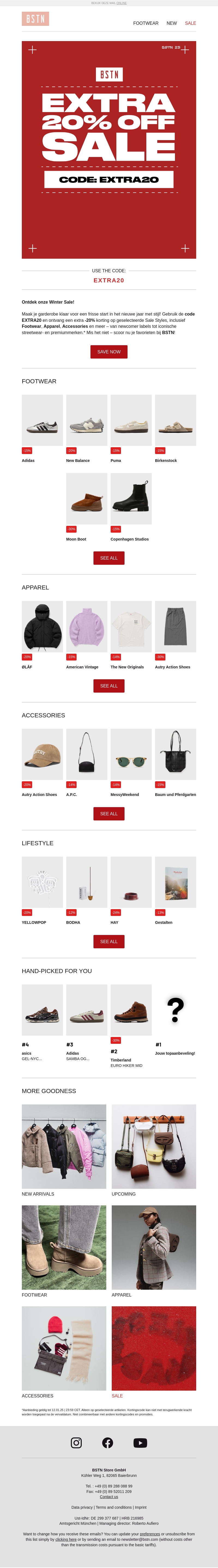Tap the SAVE NOW button
Image resolution: width=218 pixels, height=1568 pixels.
109,352
